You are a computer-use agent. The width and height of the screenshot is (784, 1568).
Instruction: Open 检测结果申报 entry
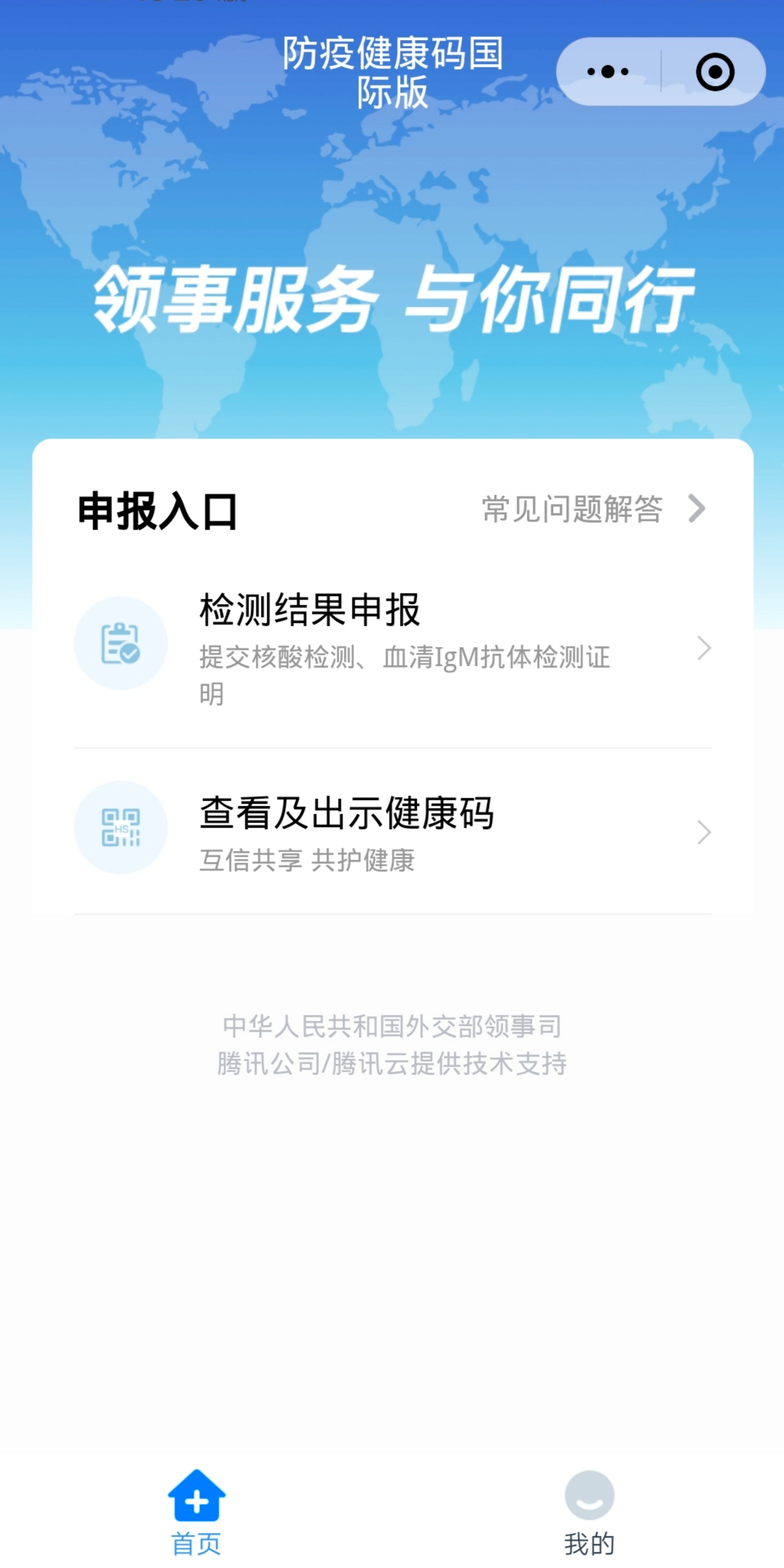point(392,647)
